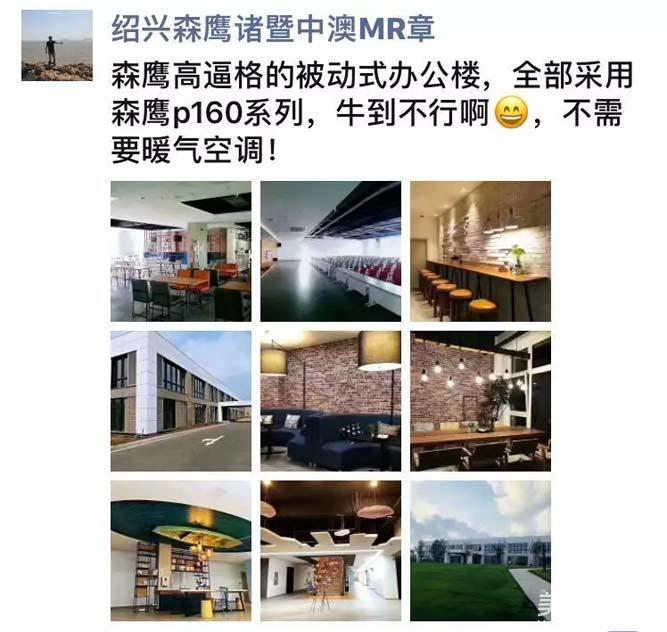
Task: View the cafeteria photo with orange chairs
Action: point(180,251)
